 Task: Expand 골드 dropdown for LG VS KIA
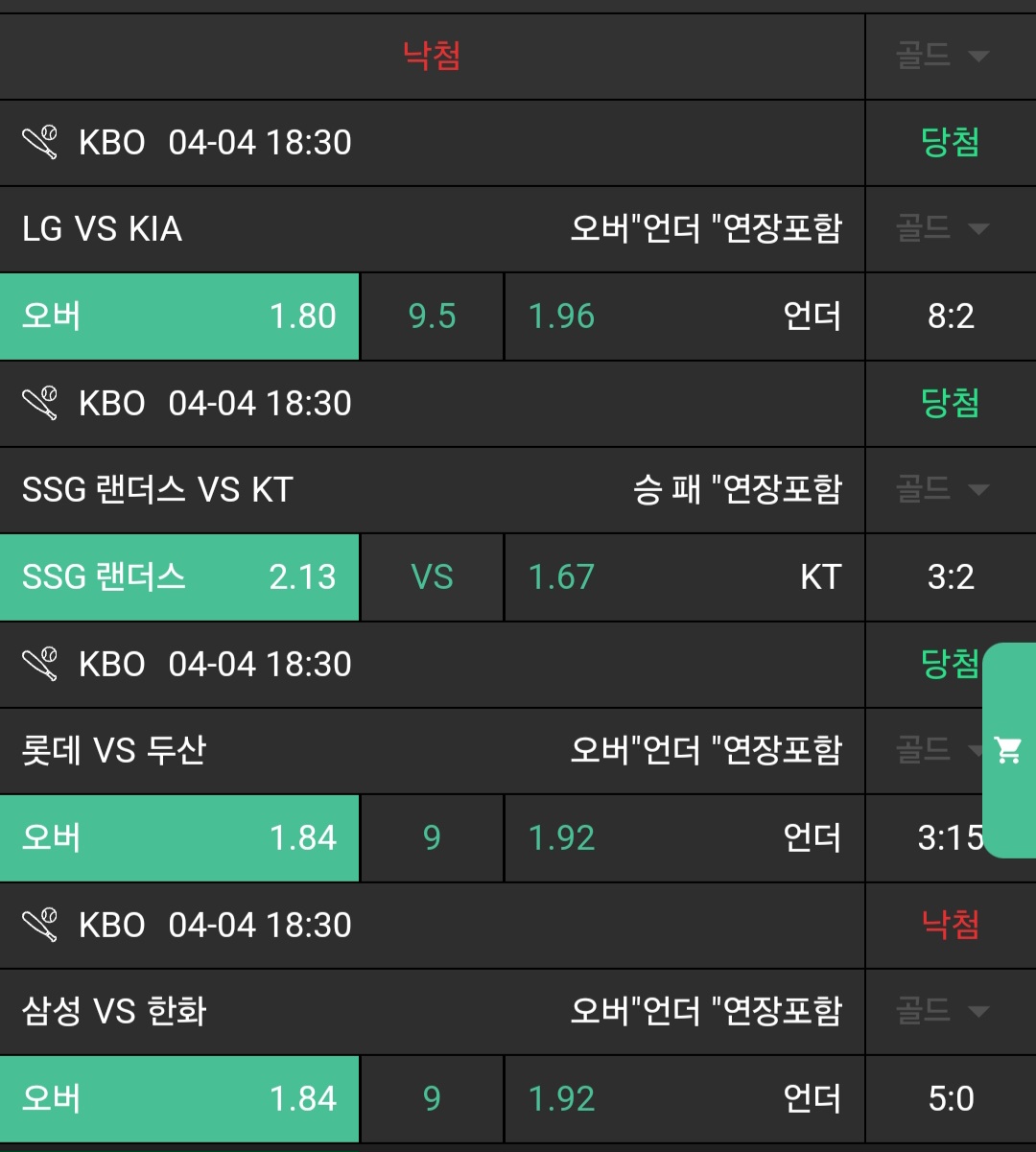click(942, 228)
